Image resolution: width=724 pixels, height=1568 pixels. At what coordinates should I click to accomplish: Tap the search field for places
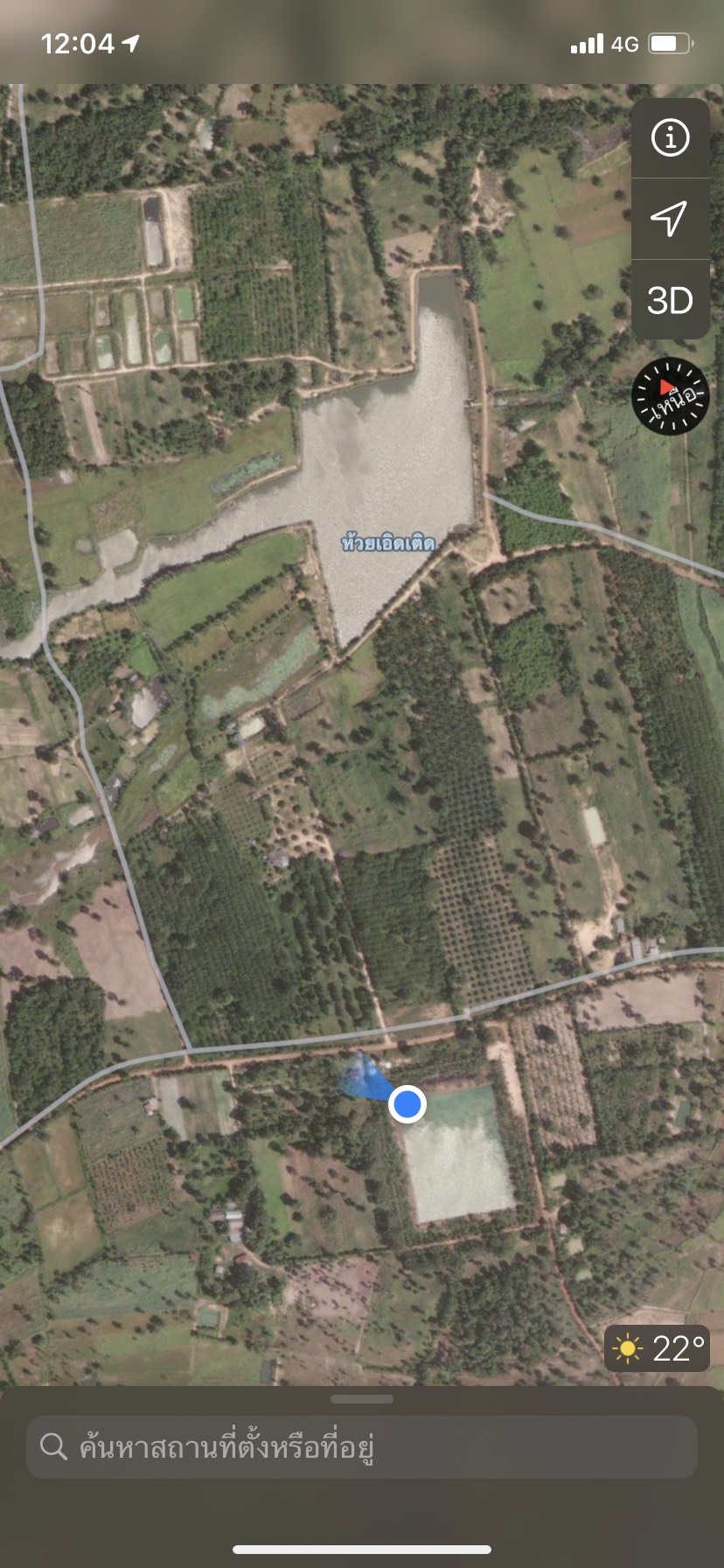pos(362,1447)
